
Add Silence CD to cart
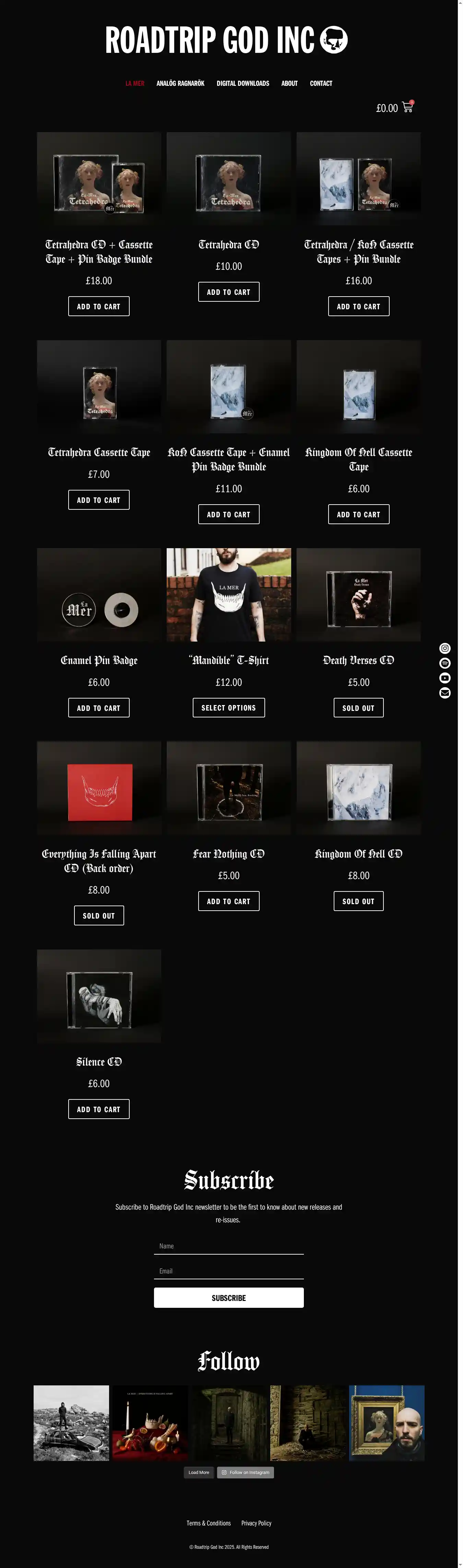coord(98,1109)
